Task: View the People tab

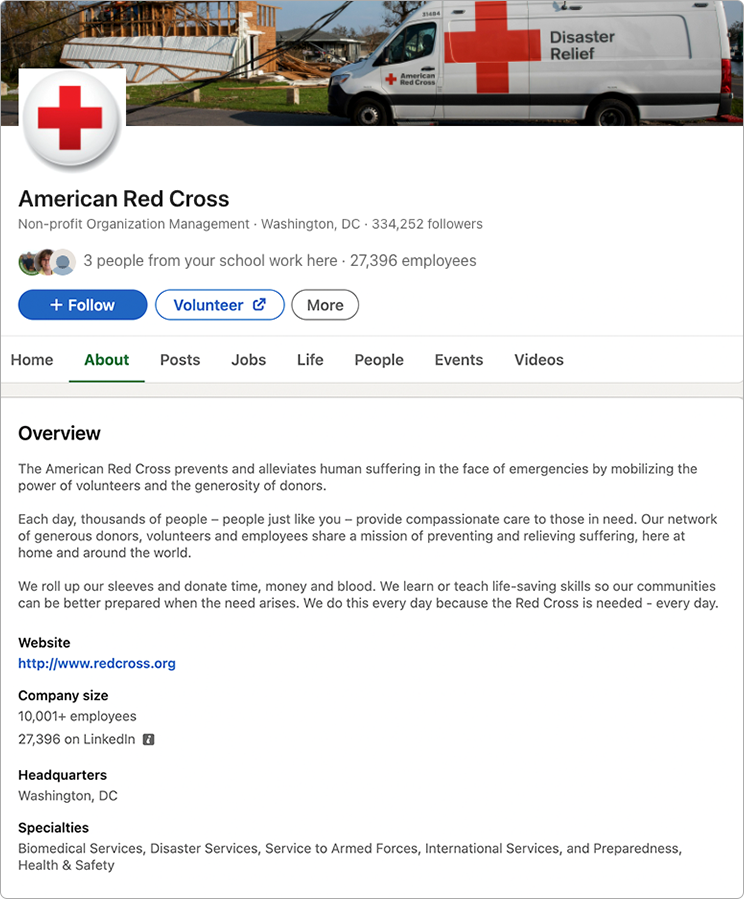Action: (x=379, y=360)
